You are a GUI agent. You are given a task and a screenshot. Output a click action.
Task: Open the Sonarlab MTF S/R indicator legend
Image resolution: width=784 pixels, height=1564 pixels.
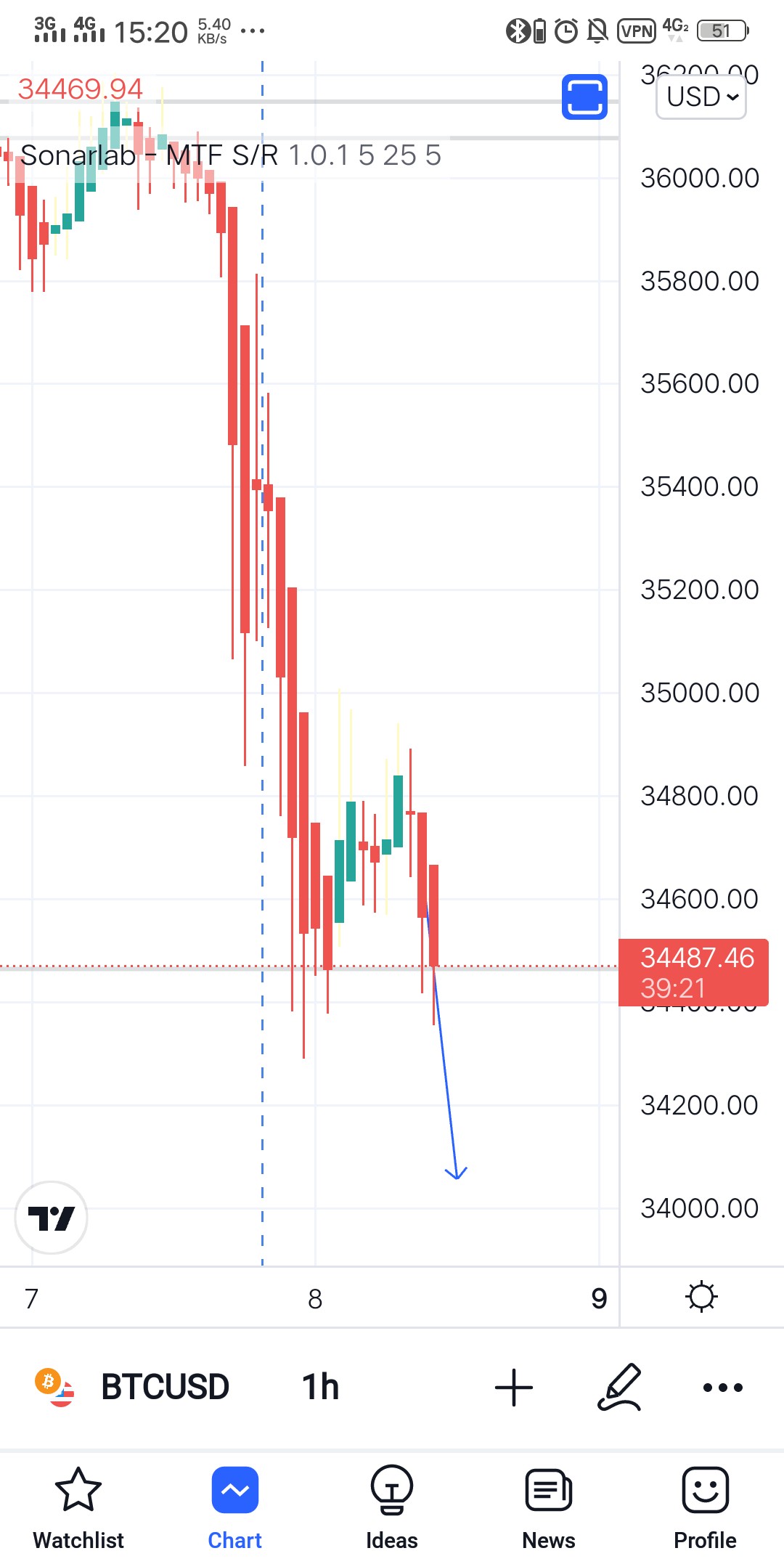[x=230, y=155]
